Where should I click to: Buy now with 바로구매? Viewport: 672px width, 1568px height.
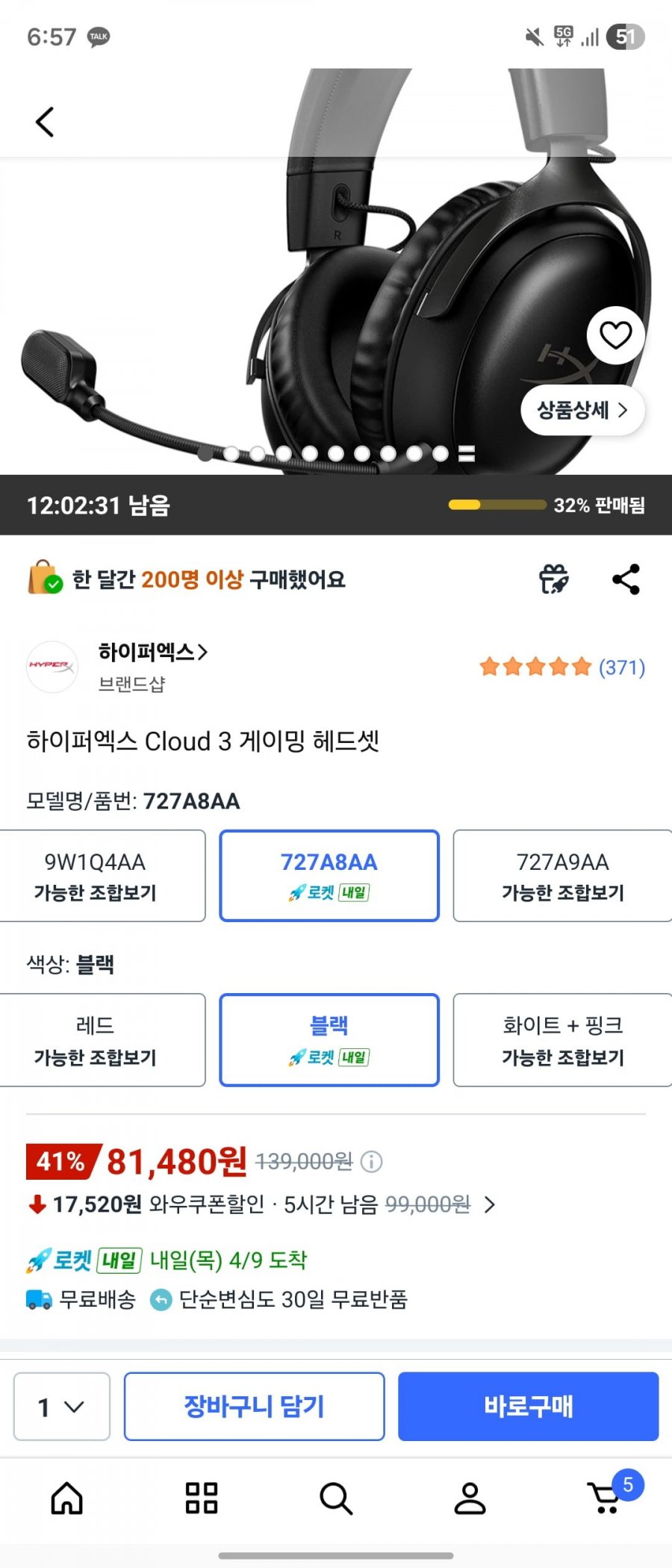pyautogui.click(x=528, y=1407)
